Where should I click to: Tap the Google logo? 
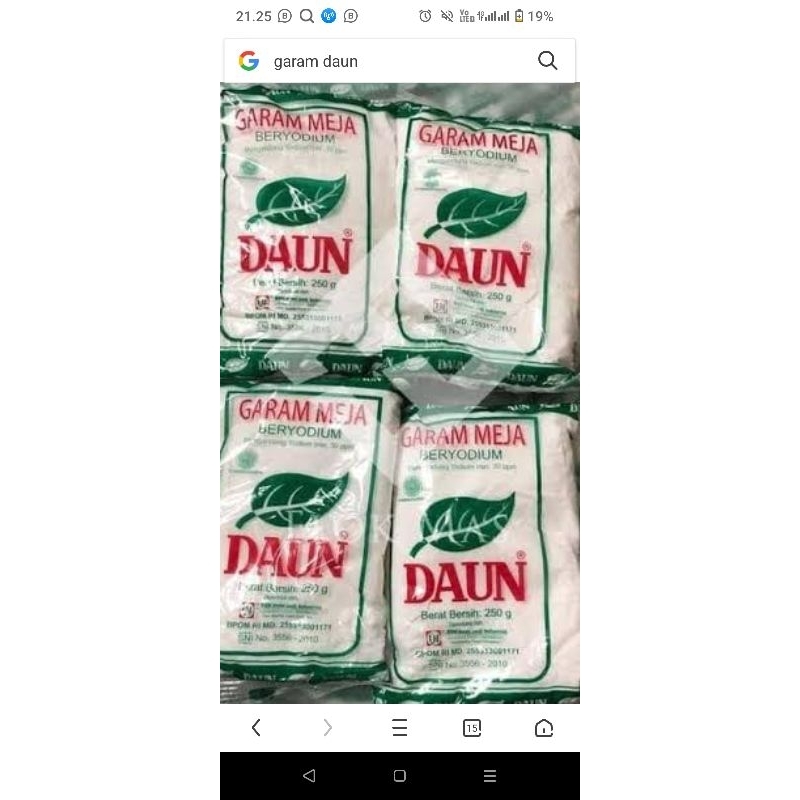point(249,61)
